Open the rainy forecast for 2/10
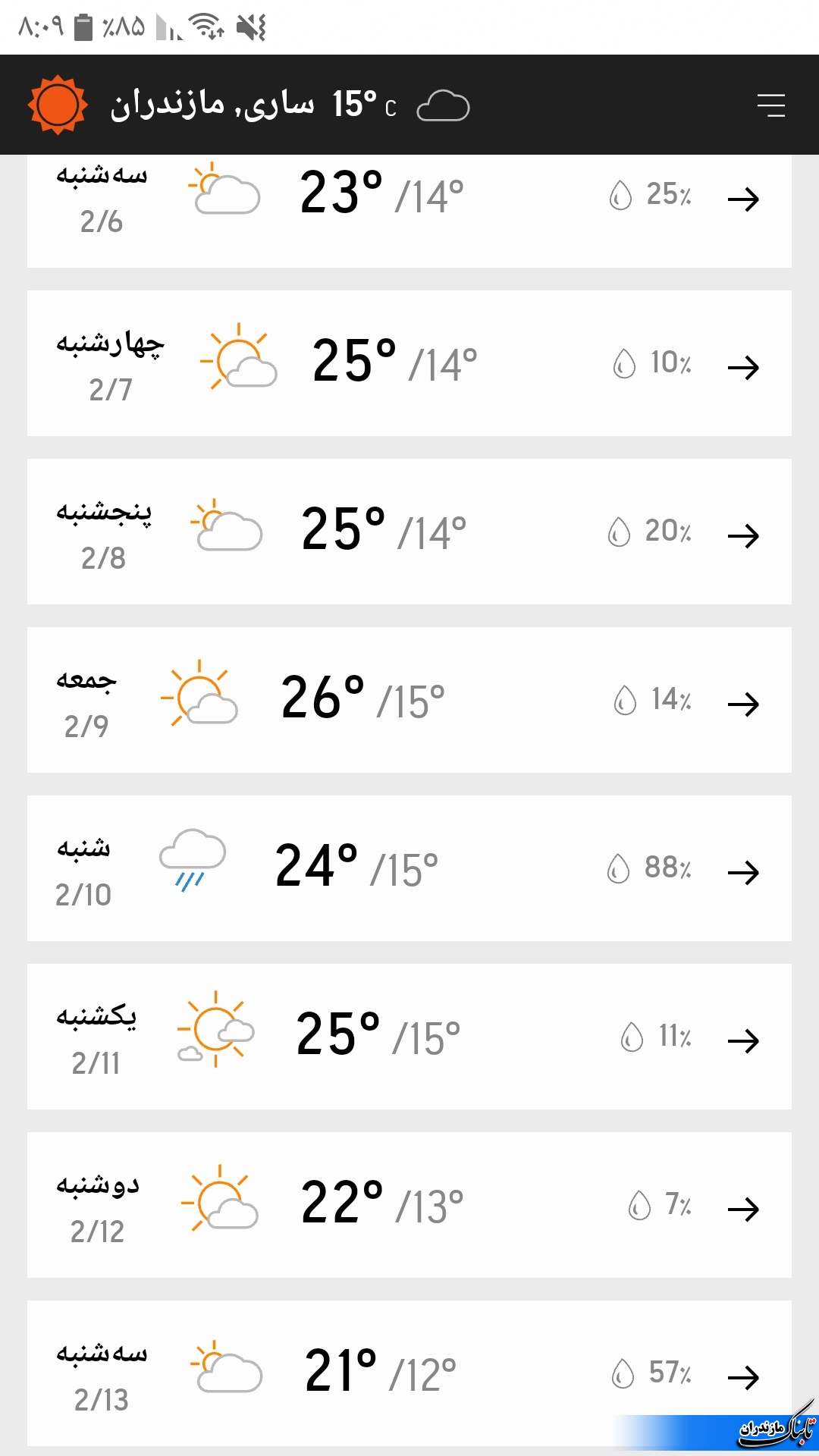Viewport: 819px width, 1456px height. 409,868
